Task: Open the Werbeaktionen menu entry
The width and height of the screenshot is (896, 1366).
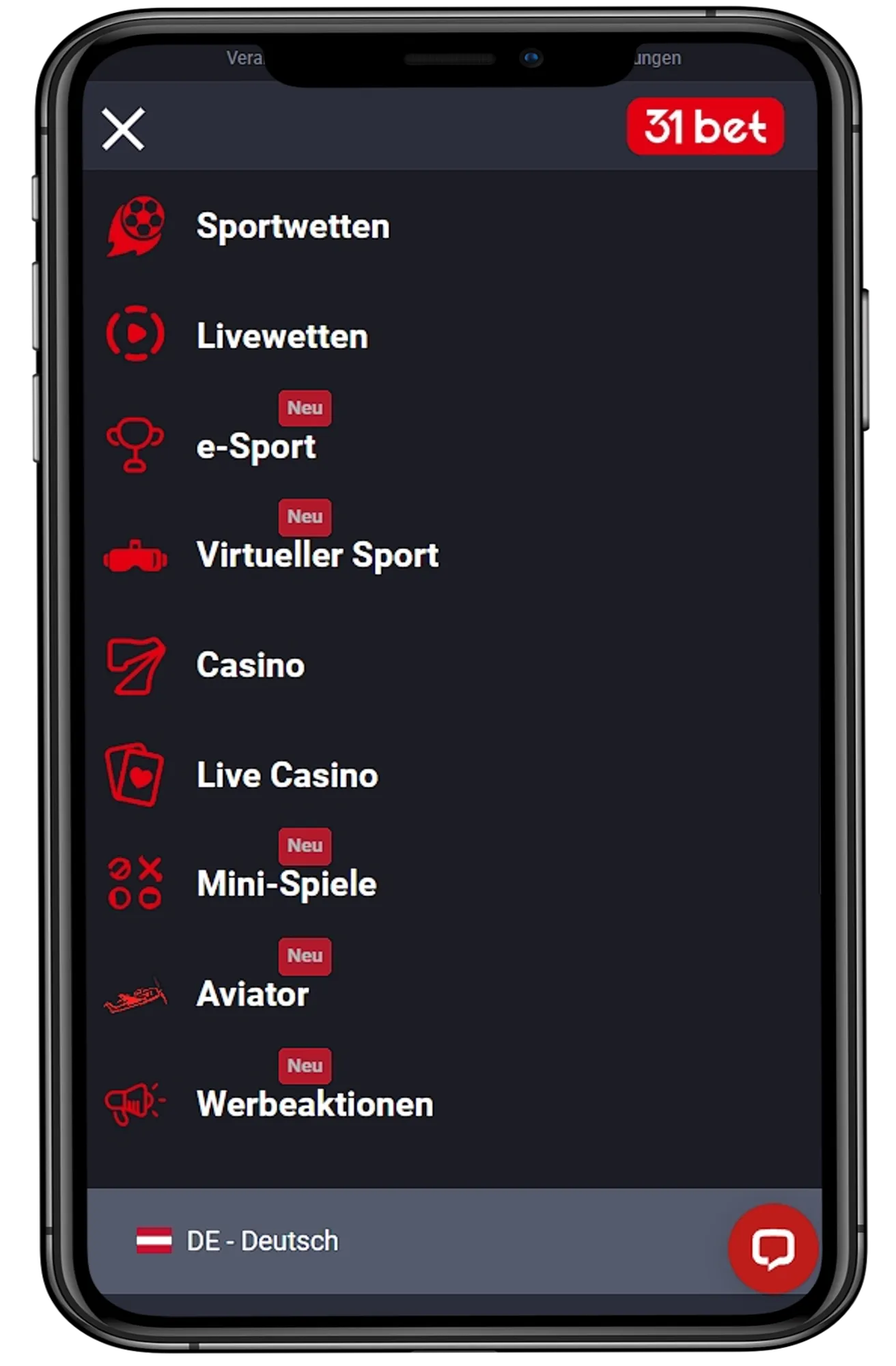Action: pyautogui.click(x=313, y=1103)
